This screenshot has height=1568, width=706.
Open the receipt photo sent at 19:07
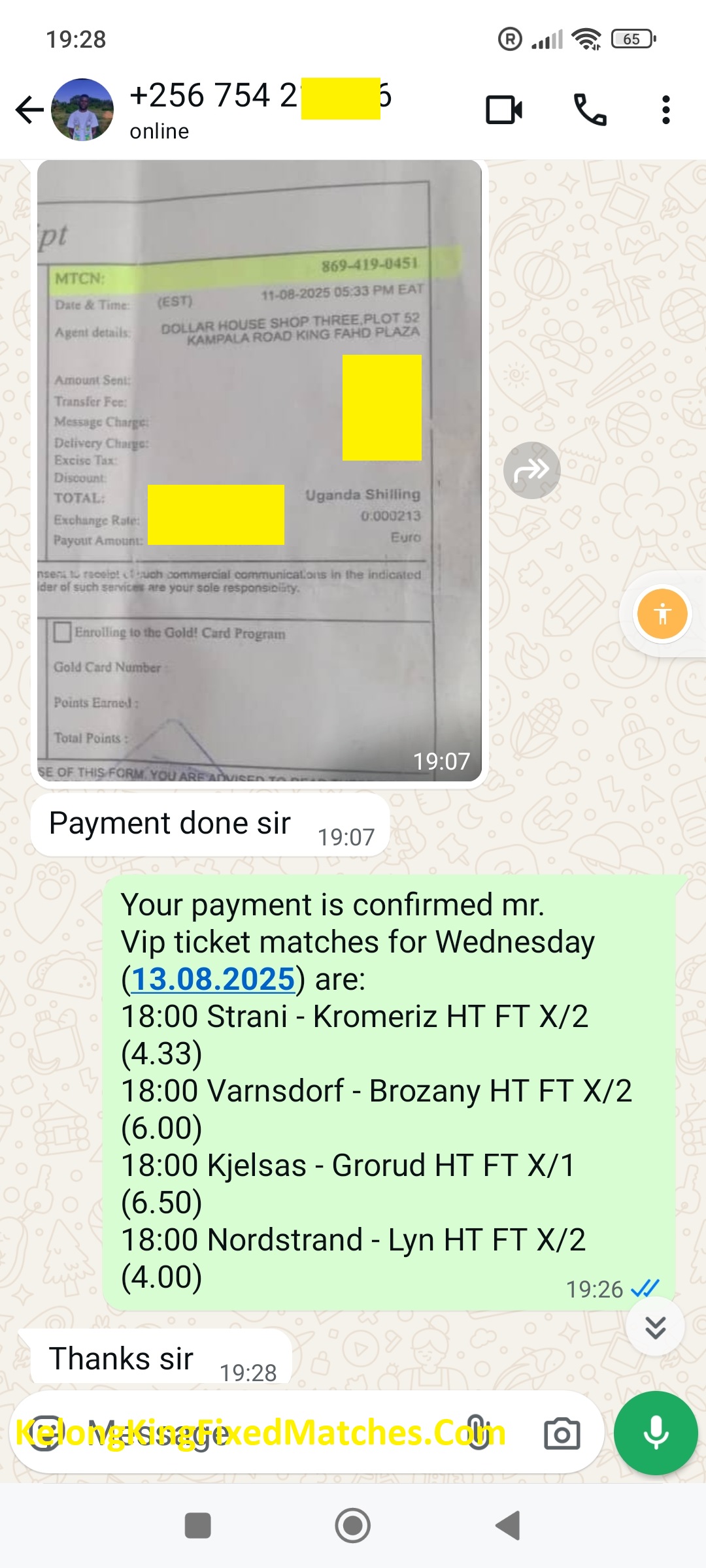tap(259, 470)
